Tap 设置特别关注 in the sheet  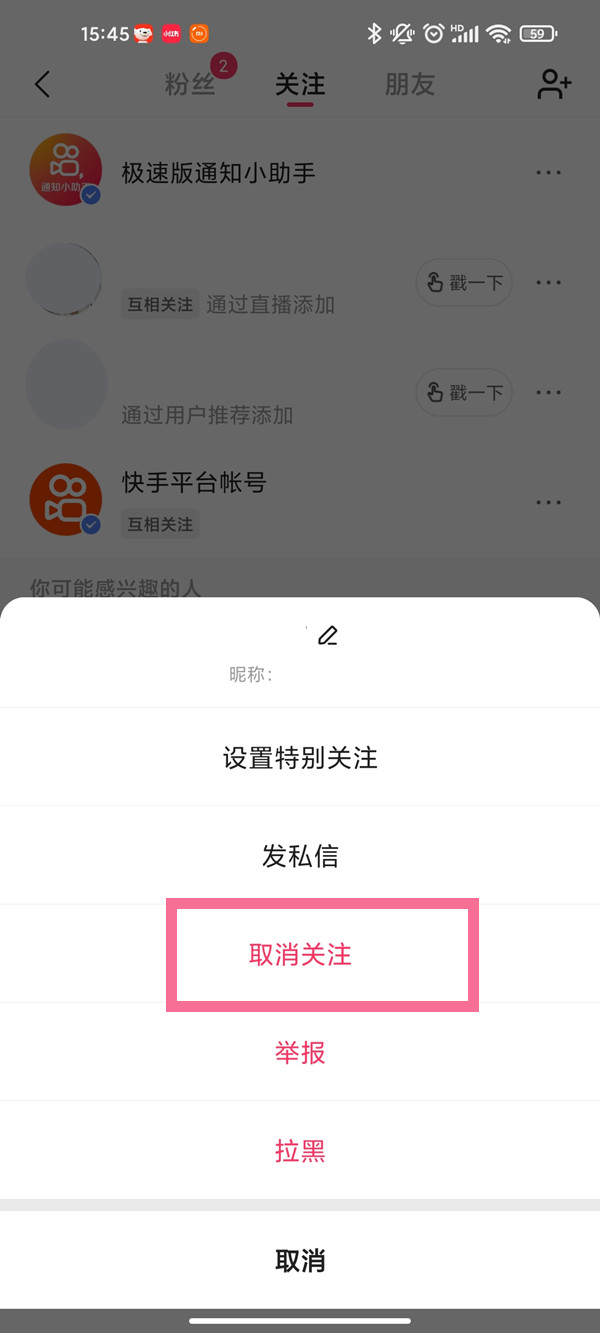pyautogui.click(x=300, y=758)
